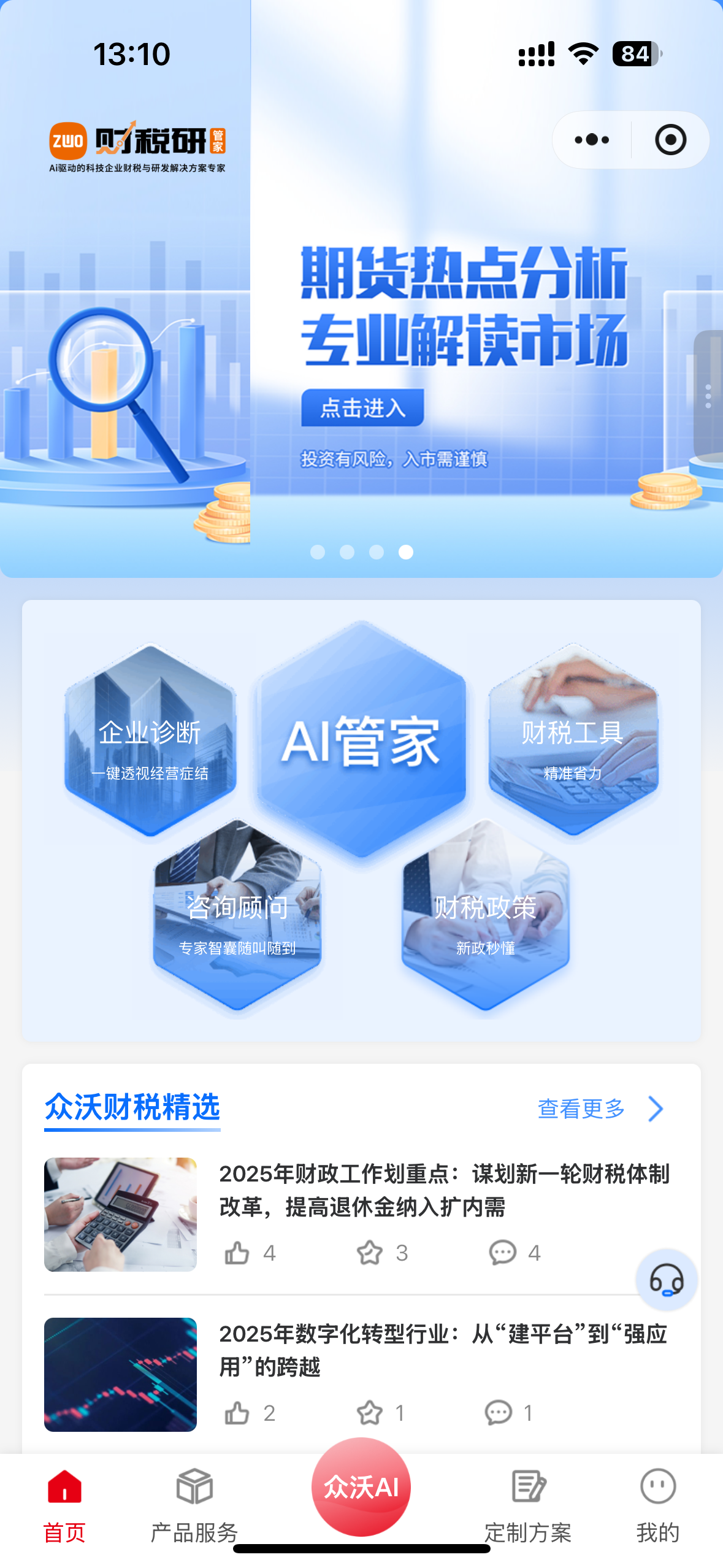Image resolution: width=723 pixels, height=1568 pixels.
Task: Launch the AI管家 assistant
Action: tap(361, 740)
